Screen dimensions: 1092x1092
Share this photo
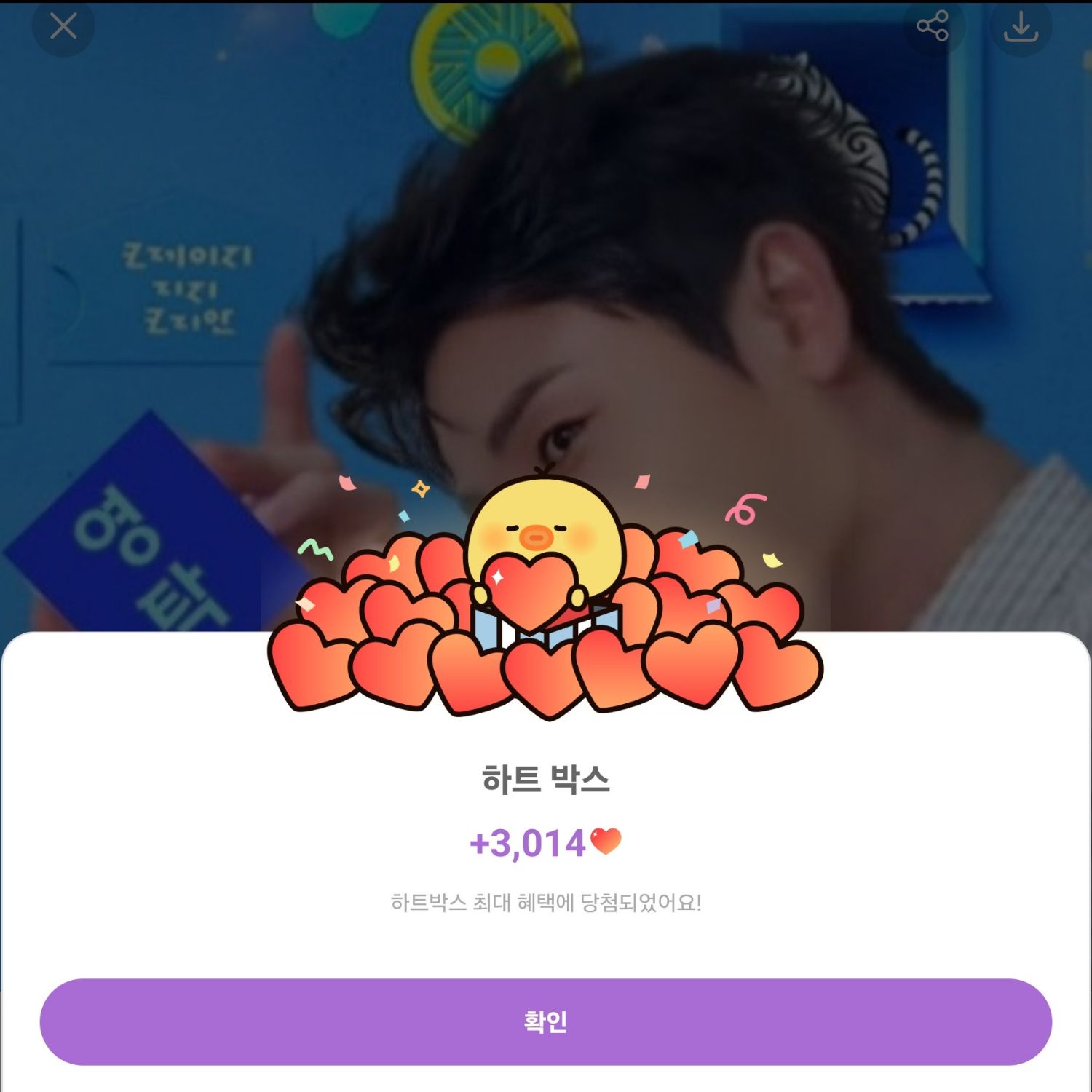point(933,26)
